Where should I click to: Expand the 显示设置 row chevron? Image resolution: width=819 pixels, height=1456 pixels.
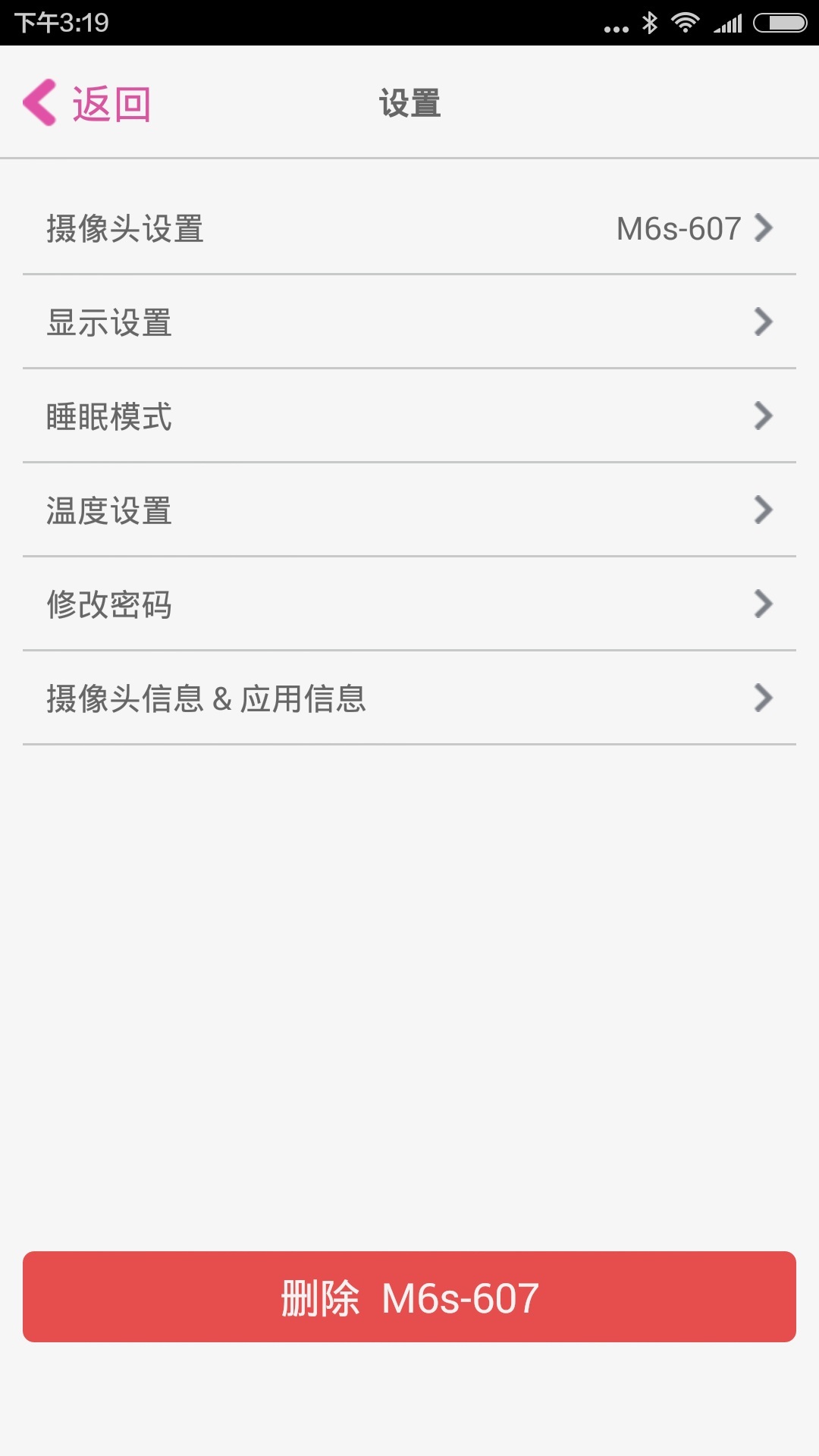click(x=764, y=322)
